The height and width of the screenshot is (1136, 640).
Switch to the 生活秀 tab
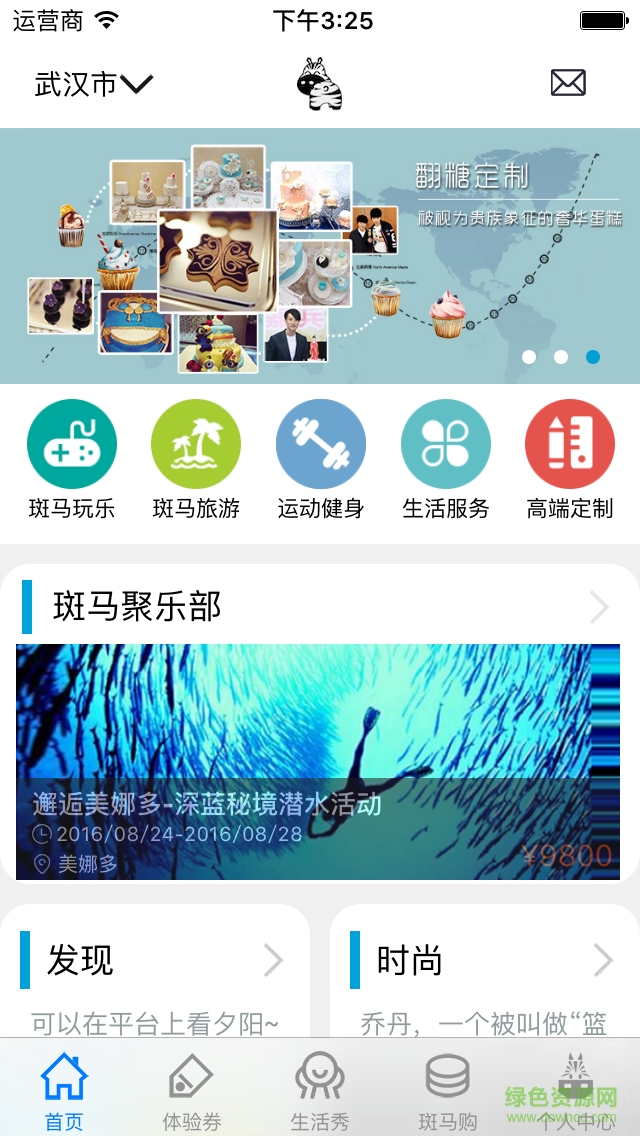point(320,1091)
